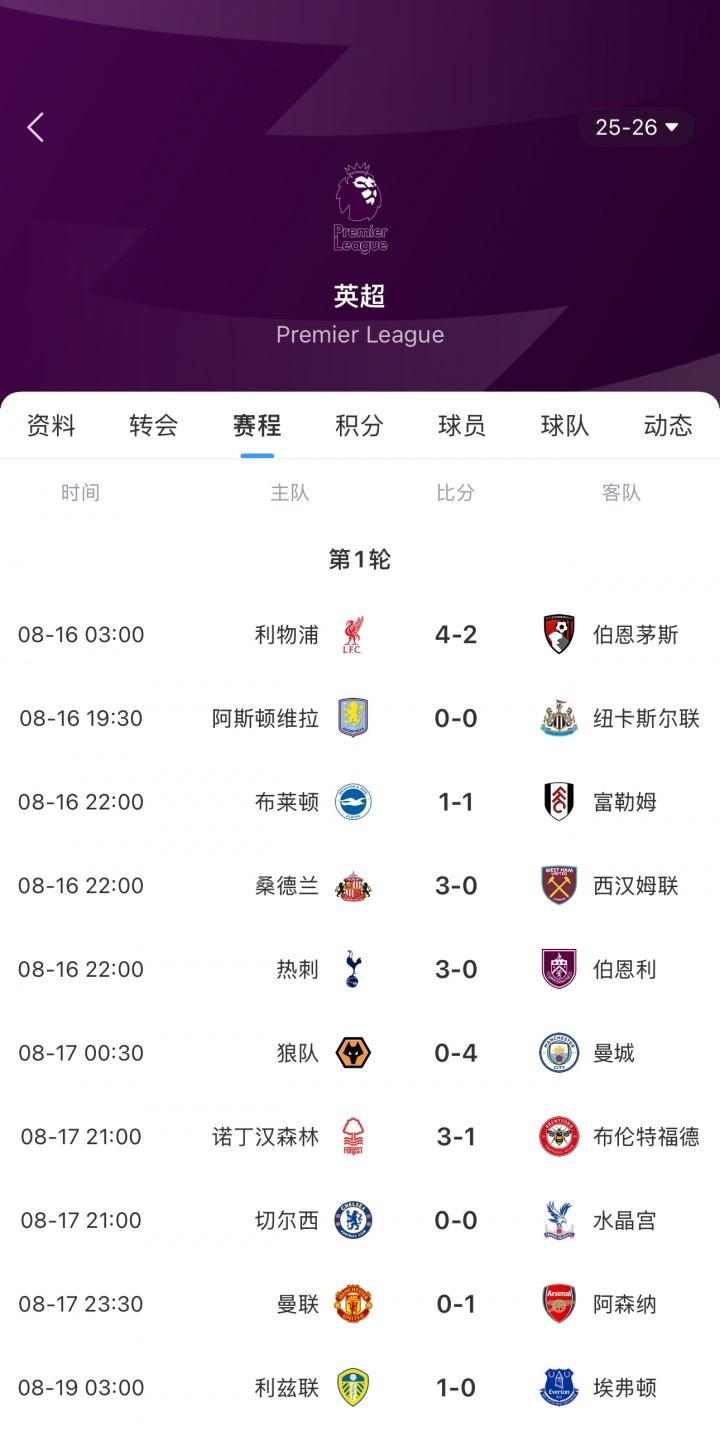Open the 利物浦 vs 伯恩茅斯 match
720x1451 pixels.
(x=456, y=634)
